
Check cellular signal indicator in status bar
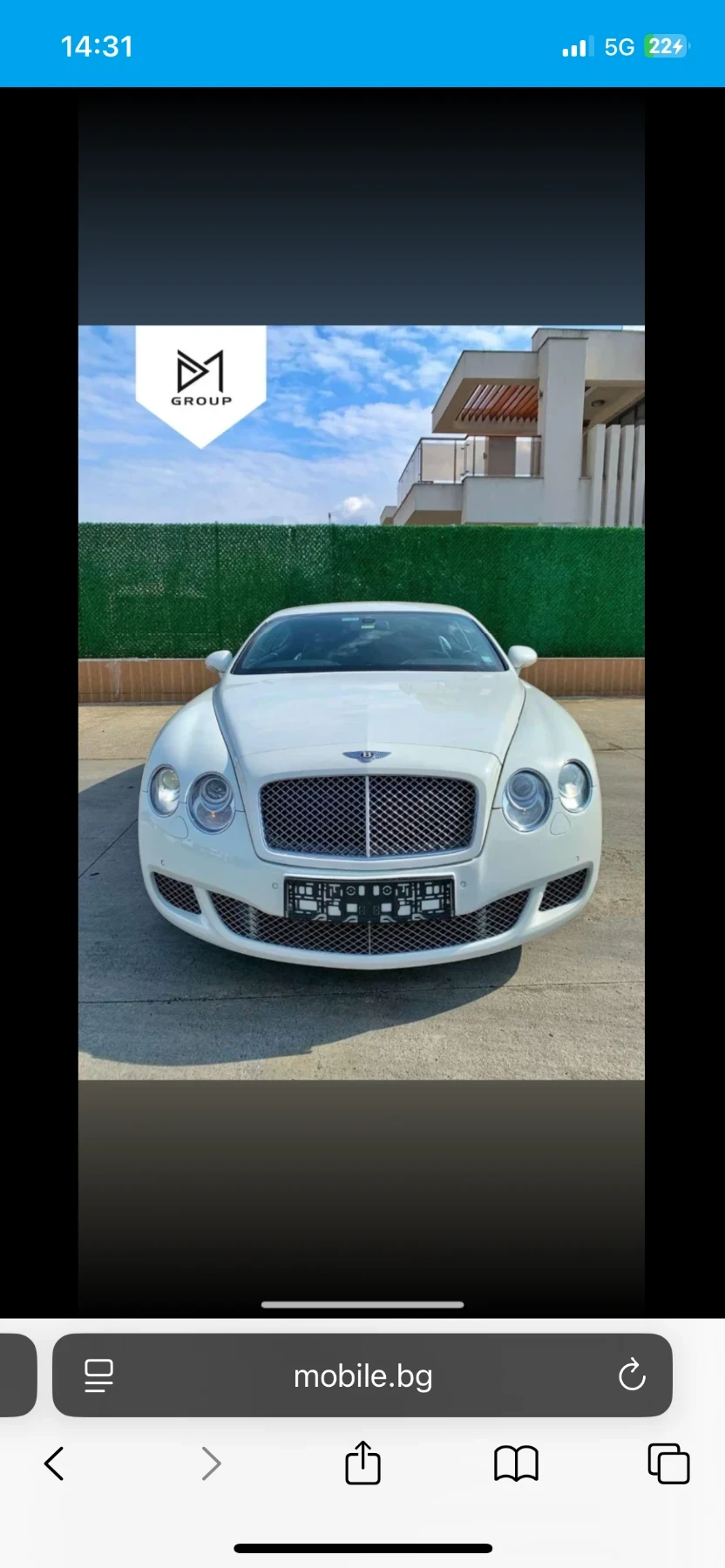(573, 45)
